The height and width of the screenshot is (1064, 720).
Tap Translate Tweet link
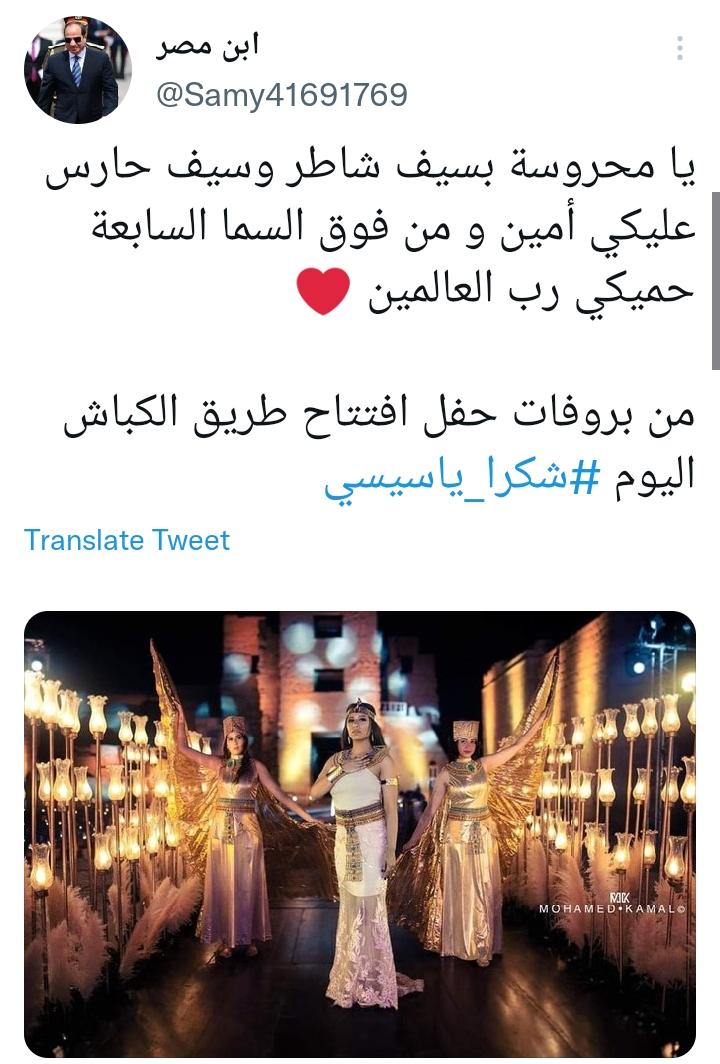click(127, 540)
